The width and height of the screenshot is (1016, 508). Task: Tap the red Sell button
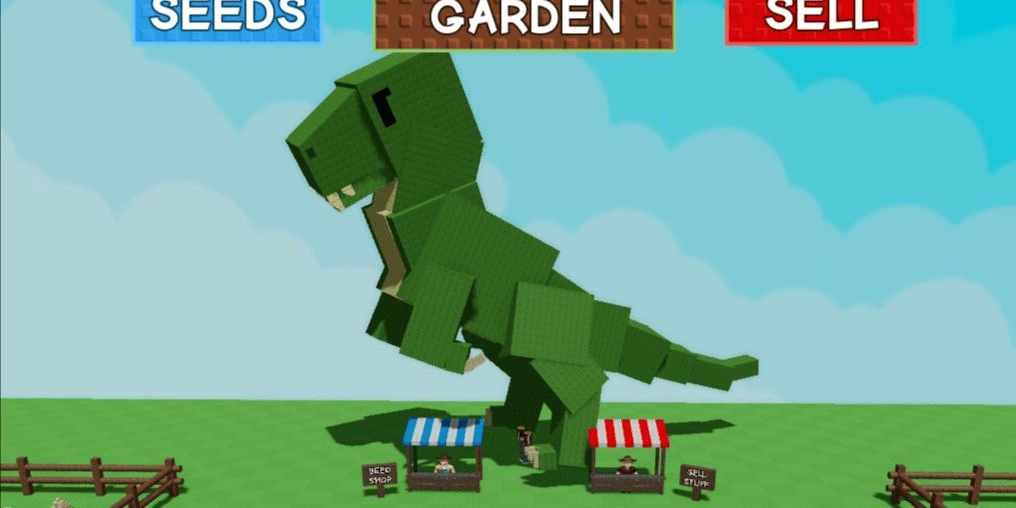[820, 20]
